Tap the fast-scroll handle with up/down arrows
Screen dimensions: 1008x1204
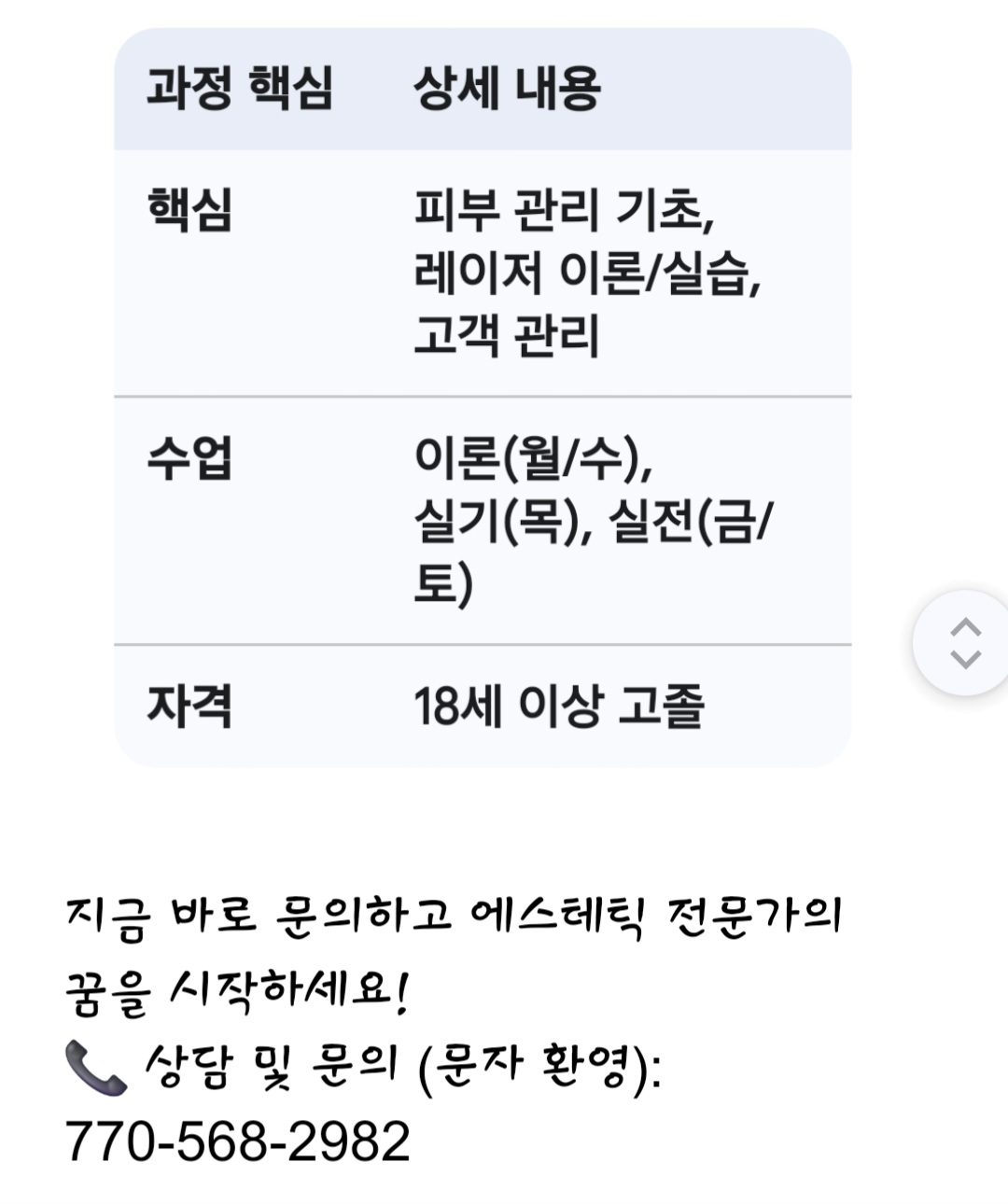[x=964, y=643]
